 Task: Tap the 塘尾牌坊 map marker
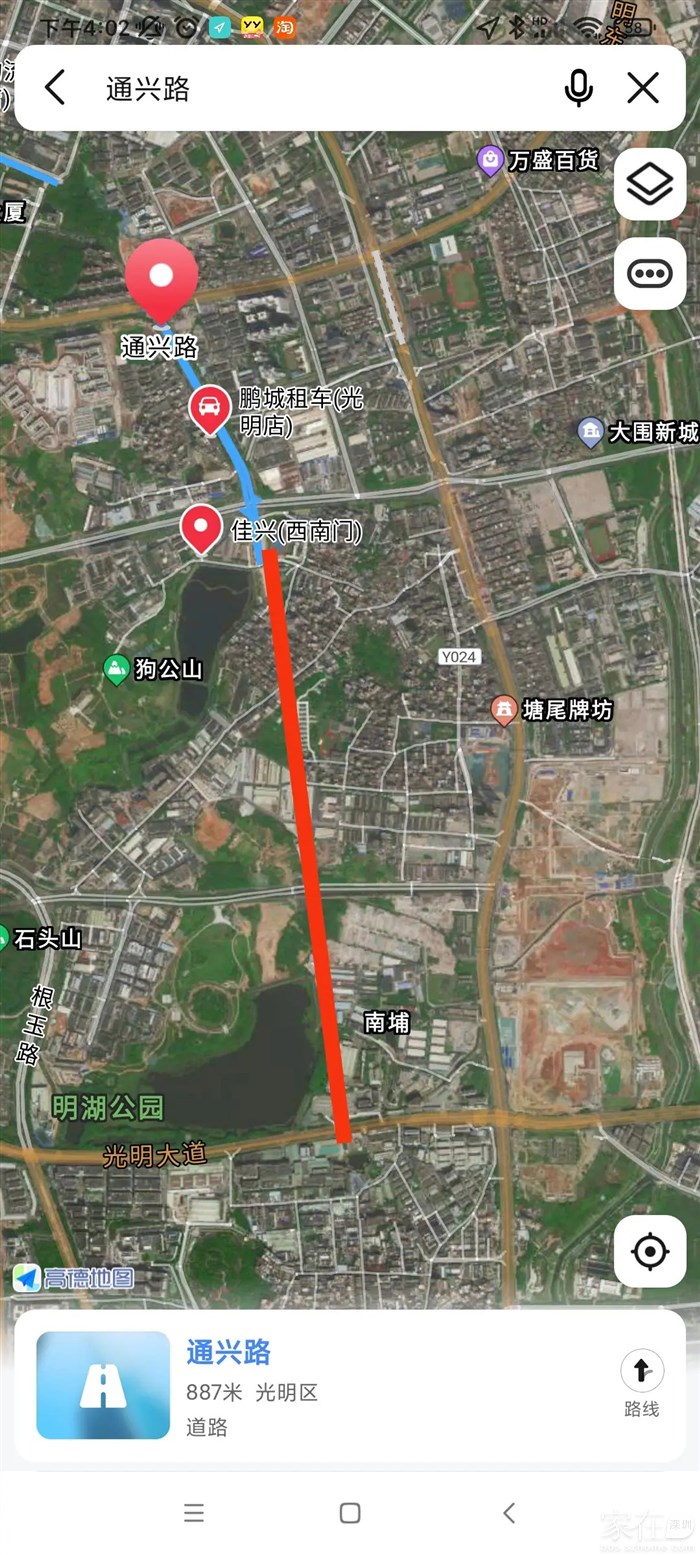[504, 710]
